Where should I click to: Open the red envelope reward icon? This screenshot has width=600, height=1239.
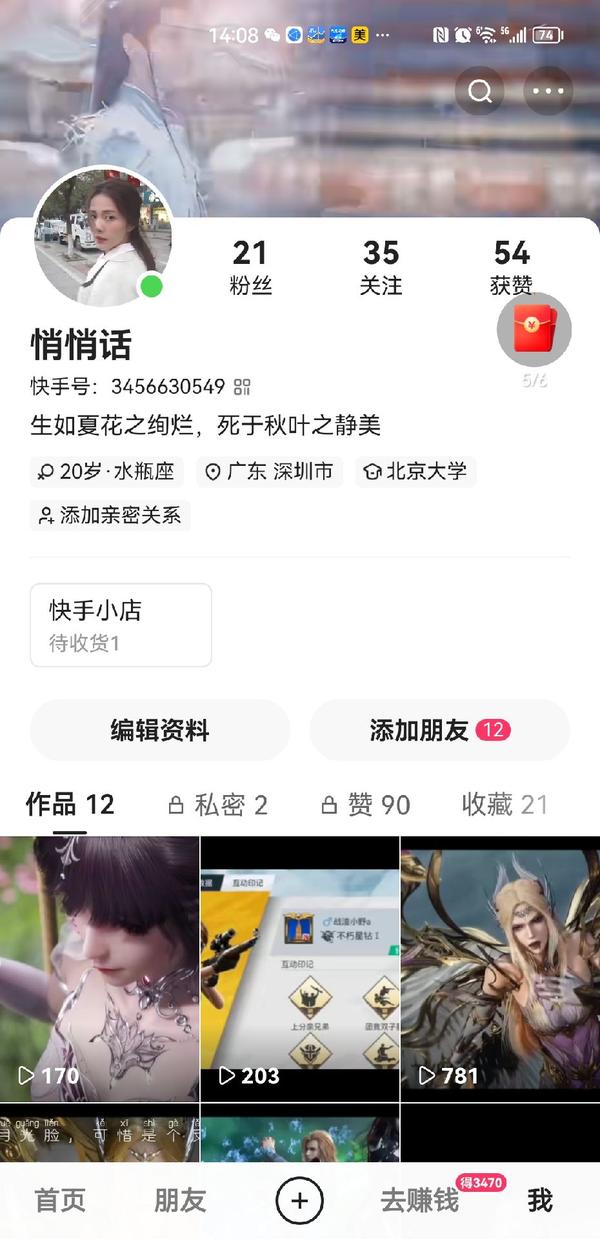coord(534,331)
